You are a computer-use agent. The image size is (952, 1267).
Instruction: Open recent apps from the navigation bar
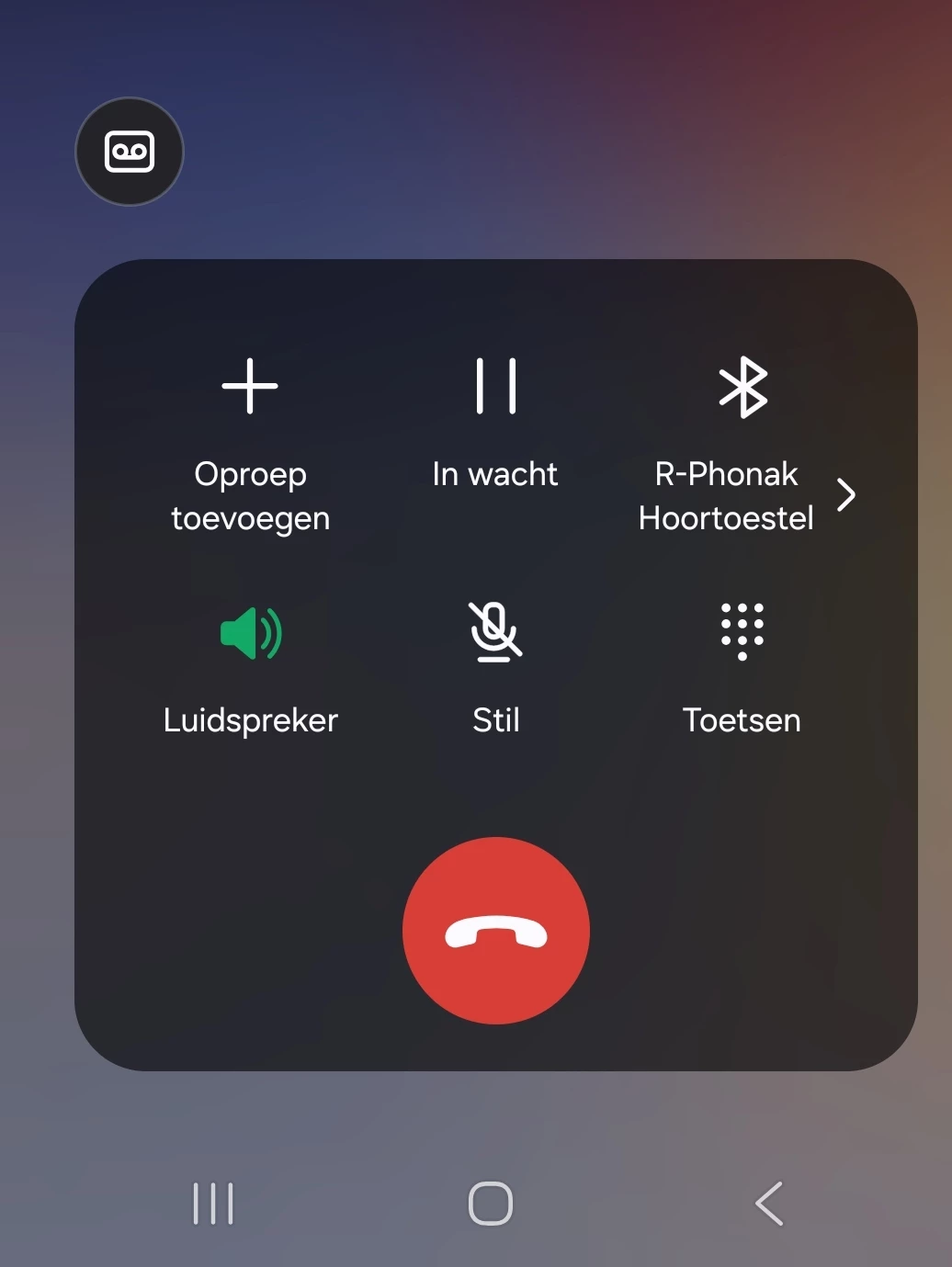click(213, 1204)
